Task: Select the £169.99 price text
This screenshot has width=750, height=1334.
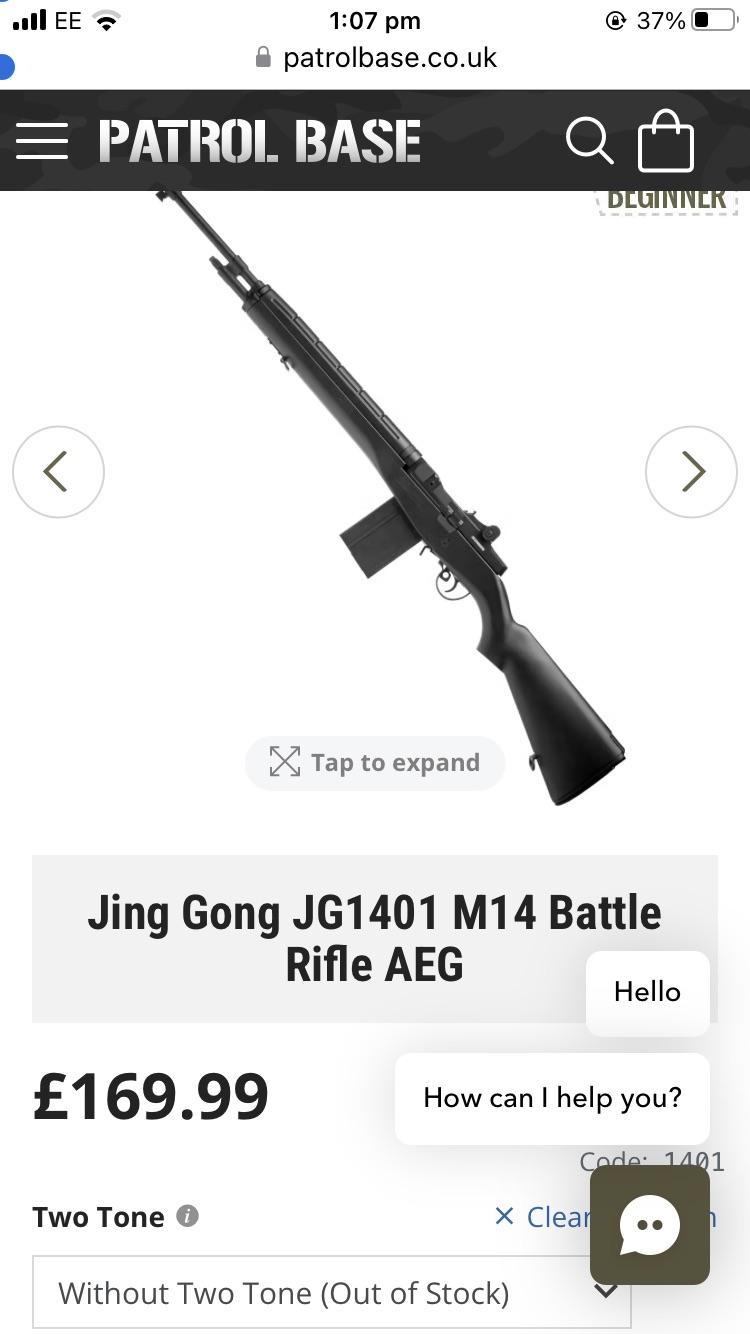Action: tap(150, 1095)
